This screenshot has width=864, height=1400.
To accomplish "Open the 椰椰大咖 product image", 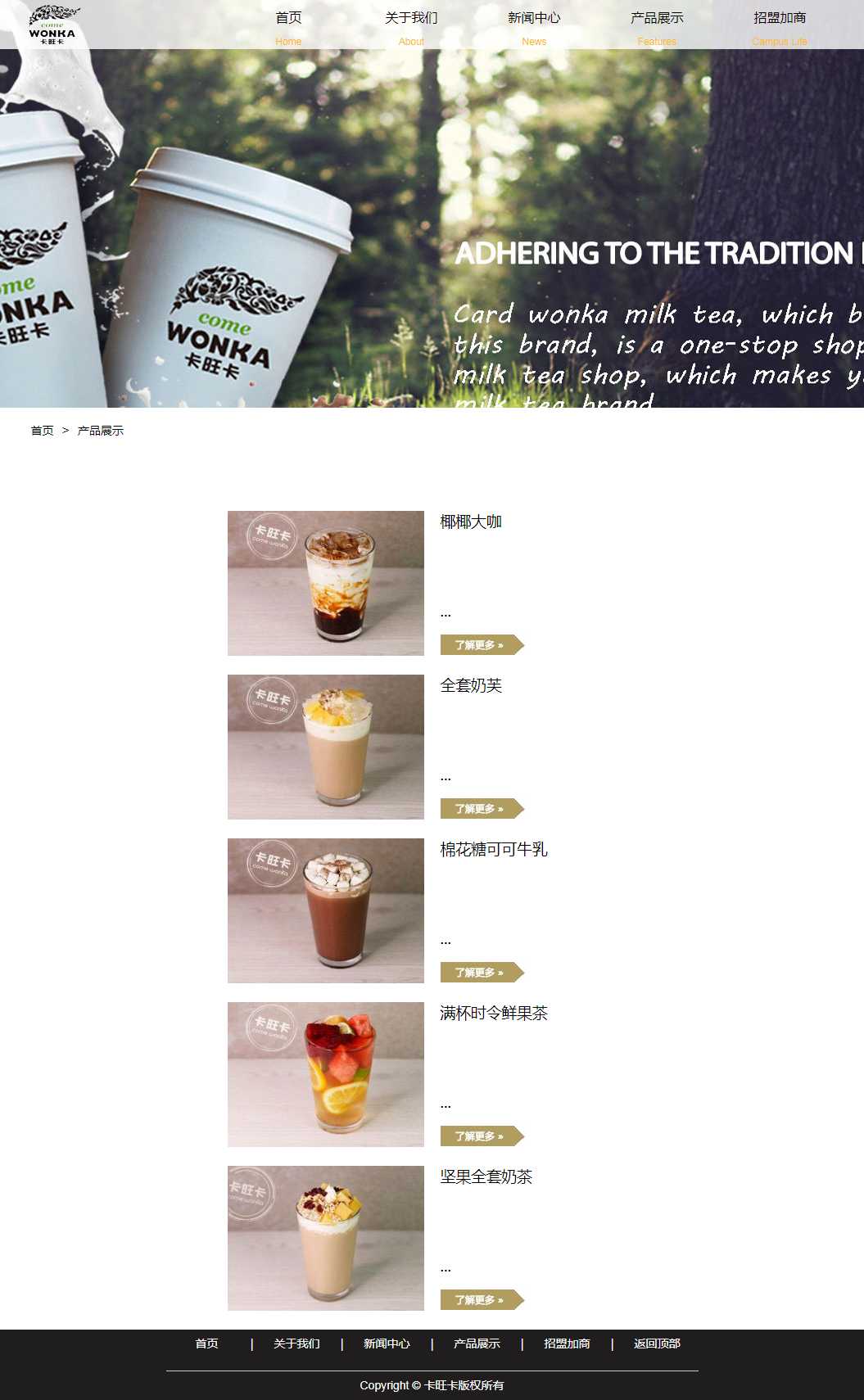I will [325, 583].
